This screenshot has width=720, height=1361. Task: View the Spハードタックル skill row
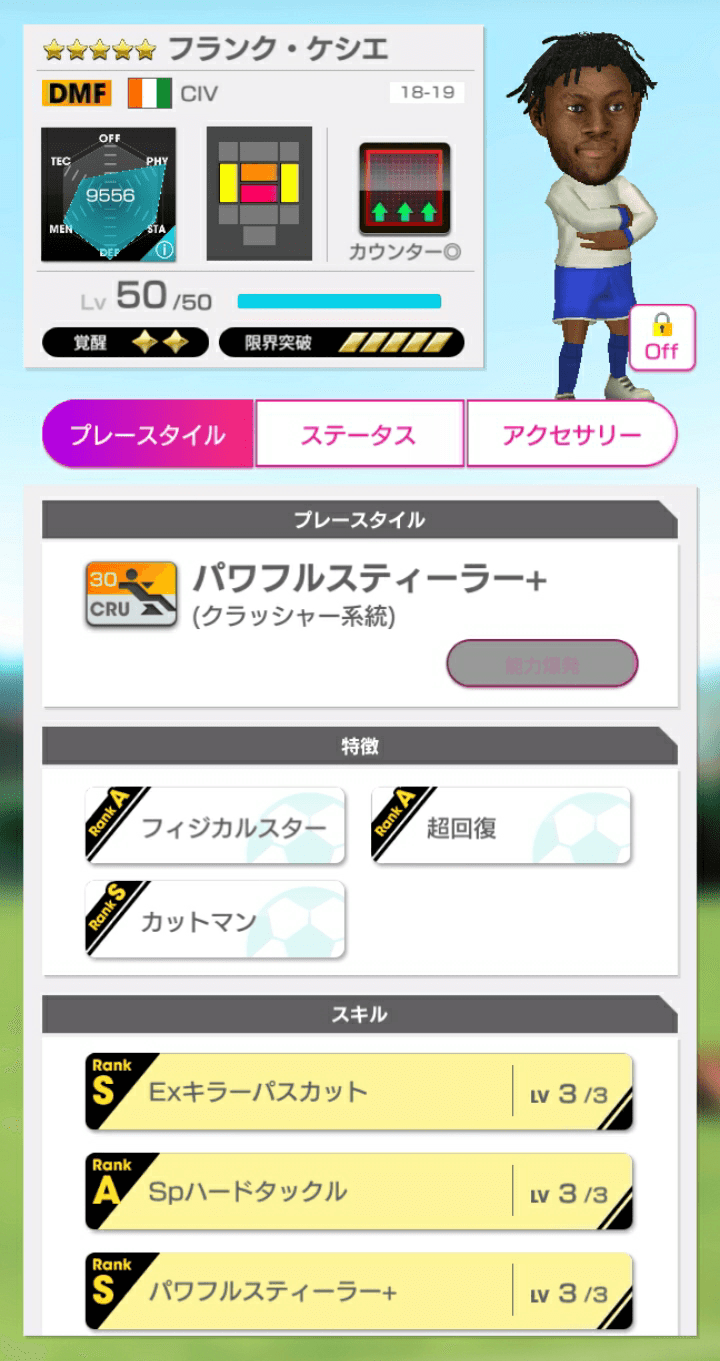pos(359,1191)
